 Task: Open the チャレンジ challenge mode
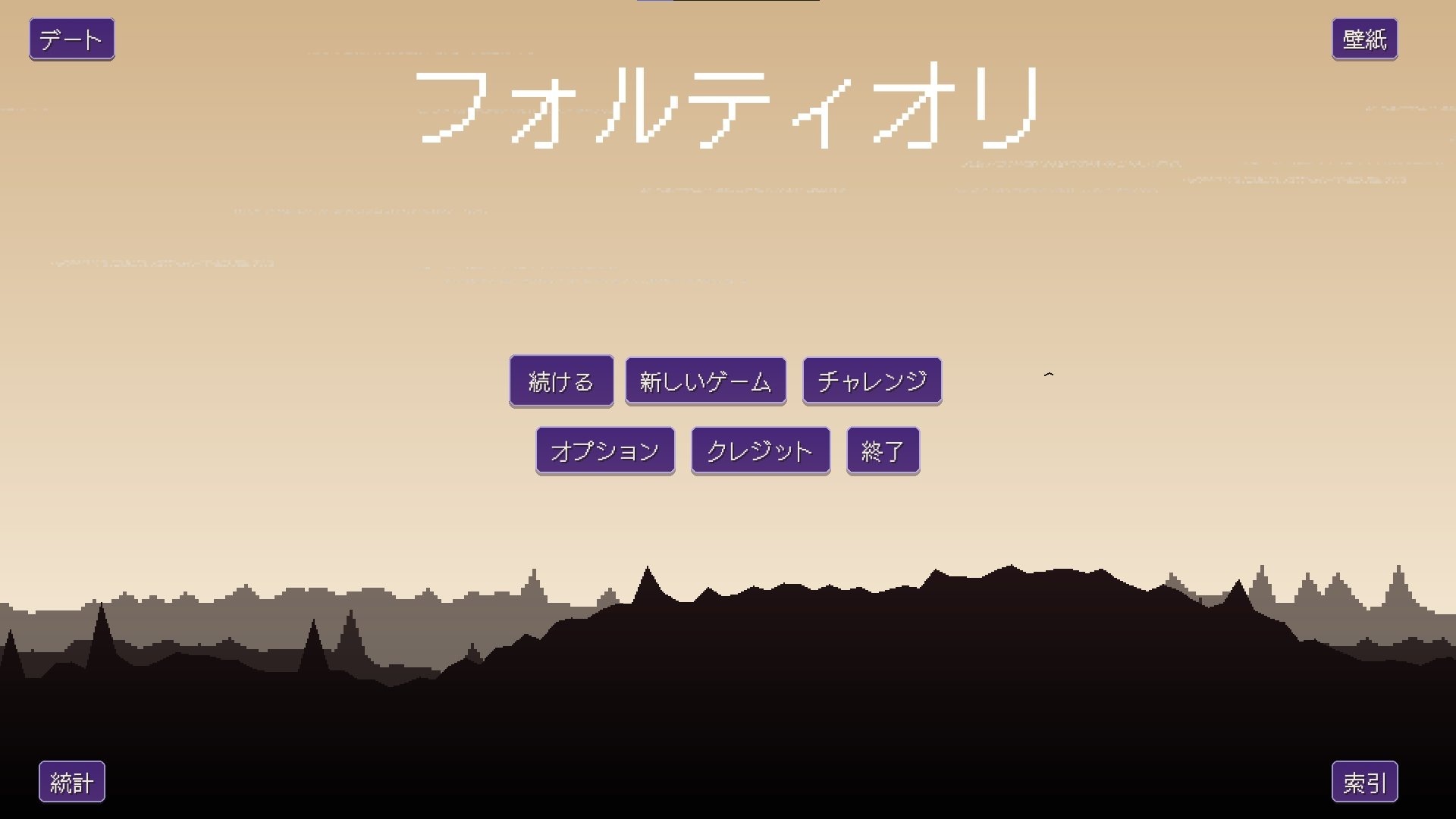pyautogui.click(x=872, y=381)
